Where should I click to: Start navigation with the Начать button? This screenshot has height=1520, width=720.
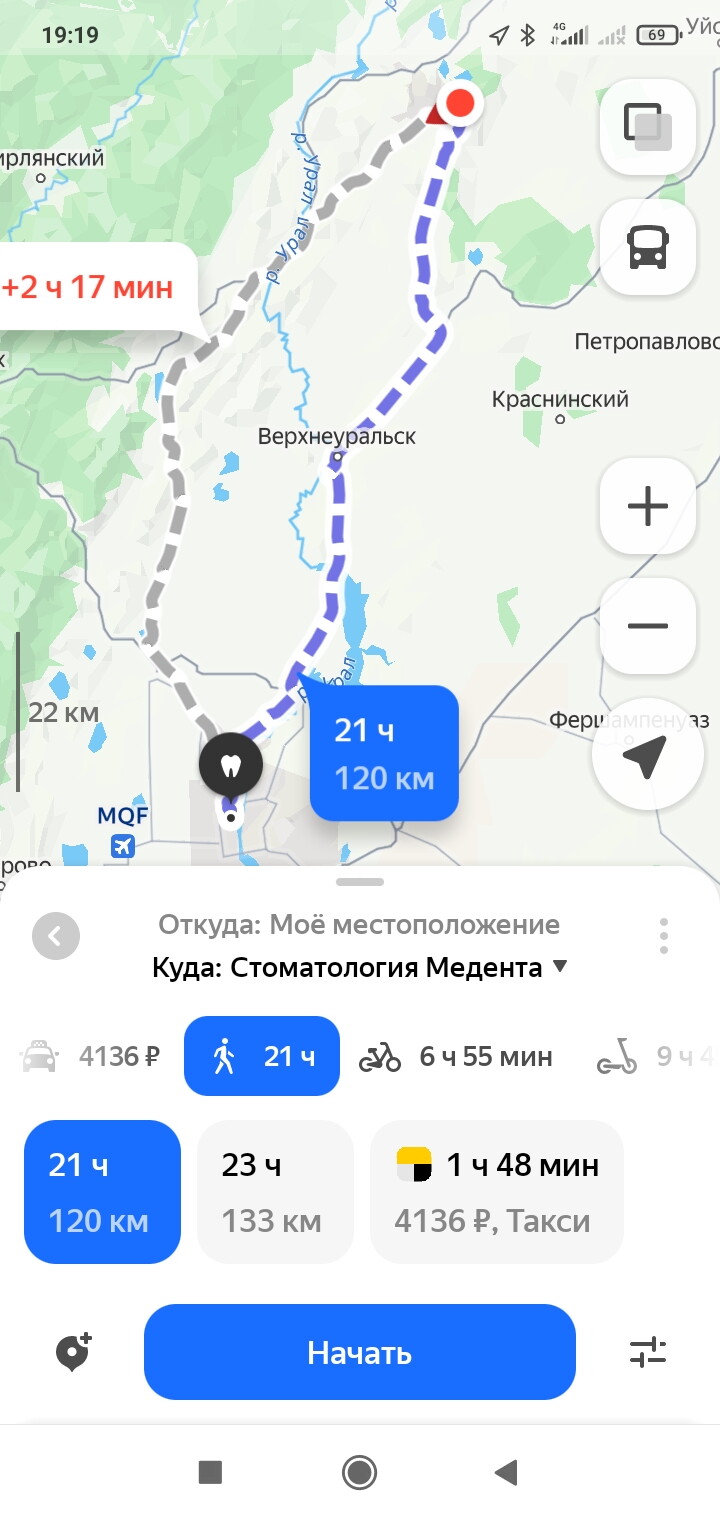[360, 1352]
